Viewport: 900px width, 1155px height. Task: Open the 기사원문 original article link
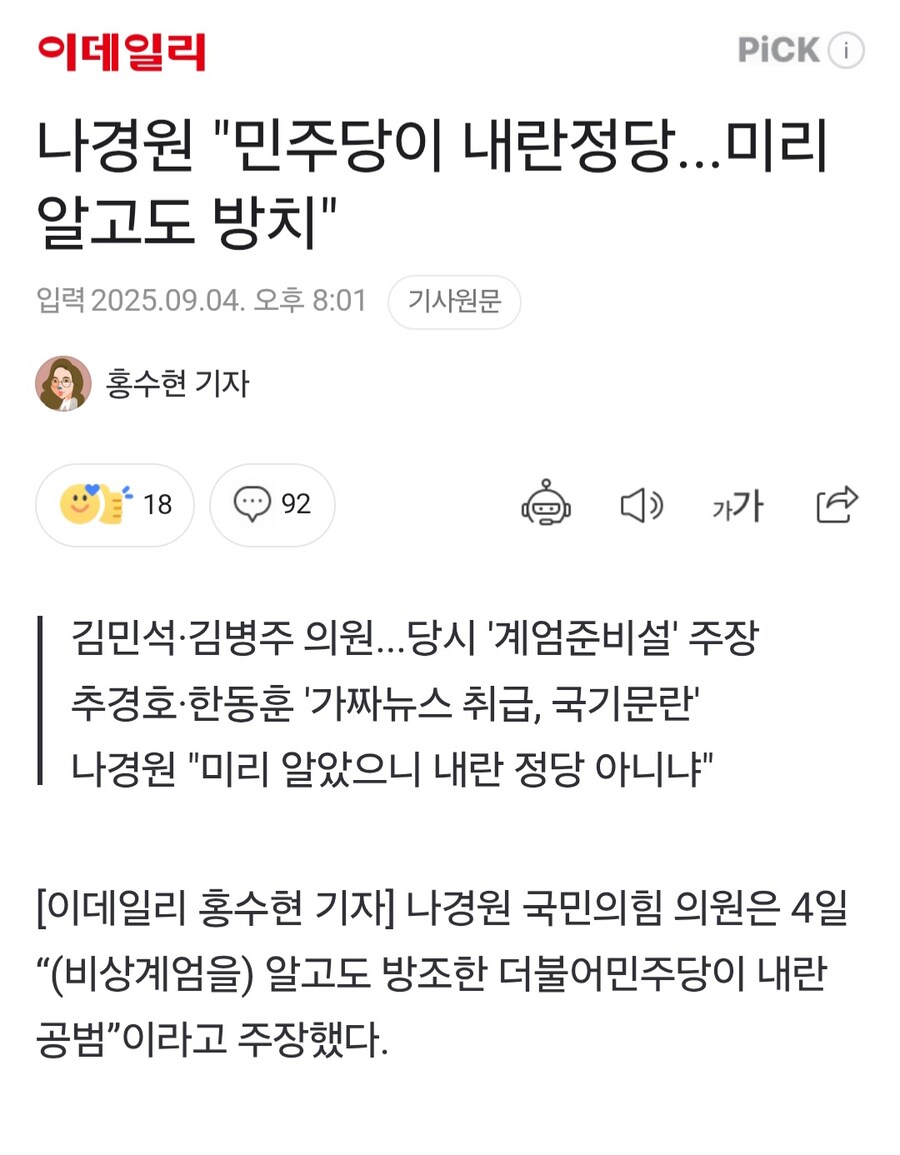click(x=454, y=301)
